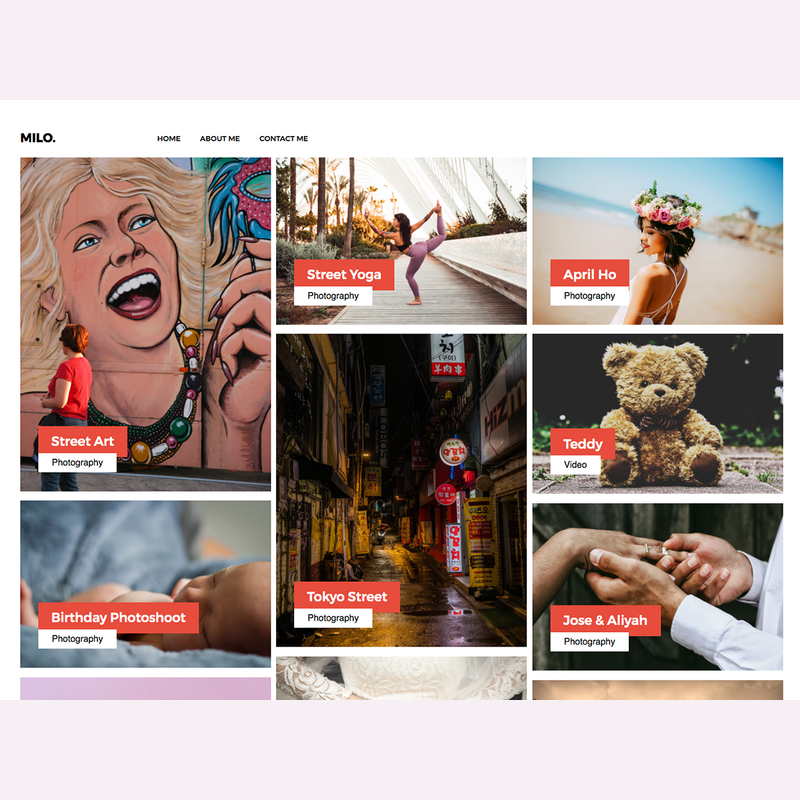Go to the Home page

[168, 139]
